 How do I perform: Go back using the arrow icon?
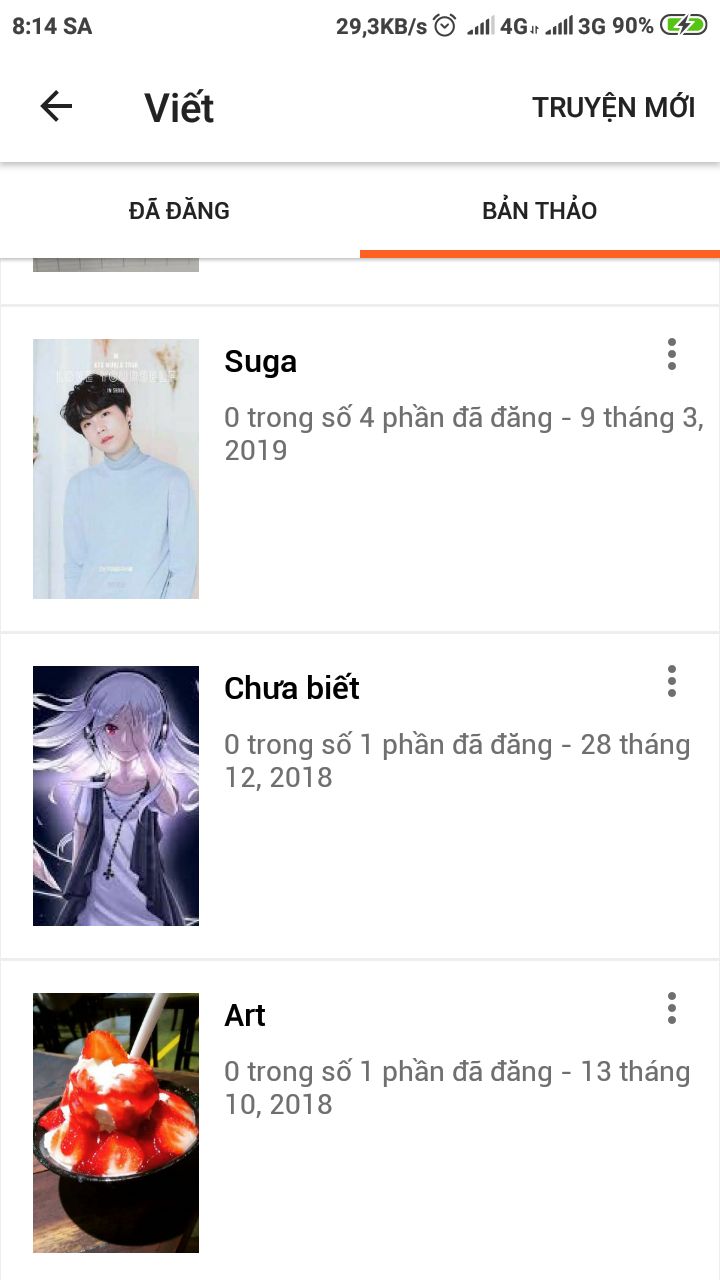56,107
